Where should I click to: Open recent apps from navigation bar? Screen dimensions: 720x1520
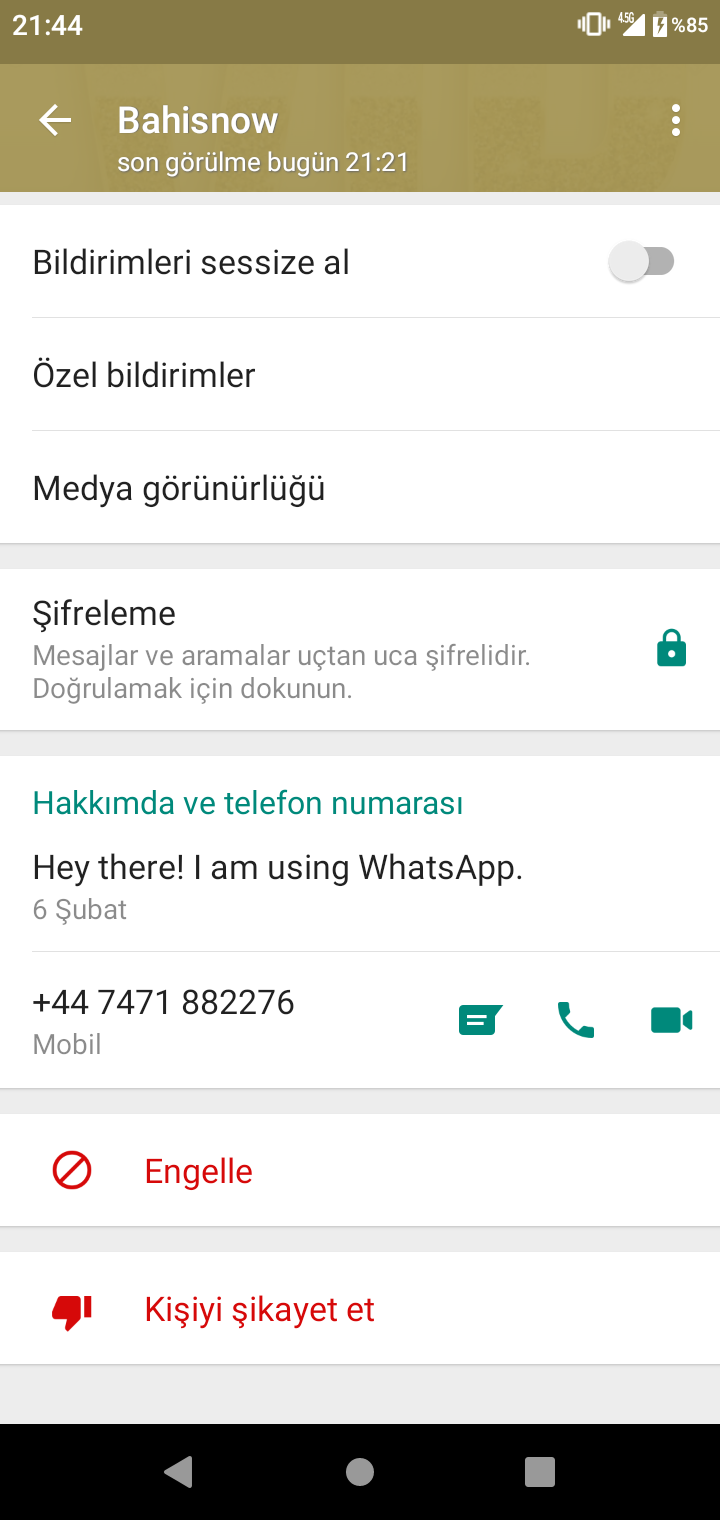pyautogui.click(x=540, y=1471)
